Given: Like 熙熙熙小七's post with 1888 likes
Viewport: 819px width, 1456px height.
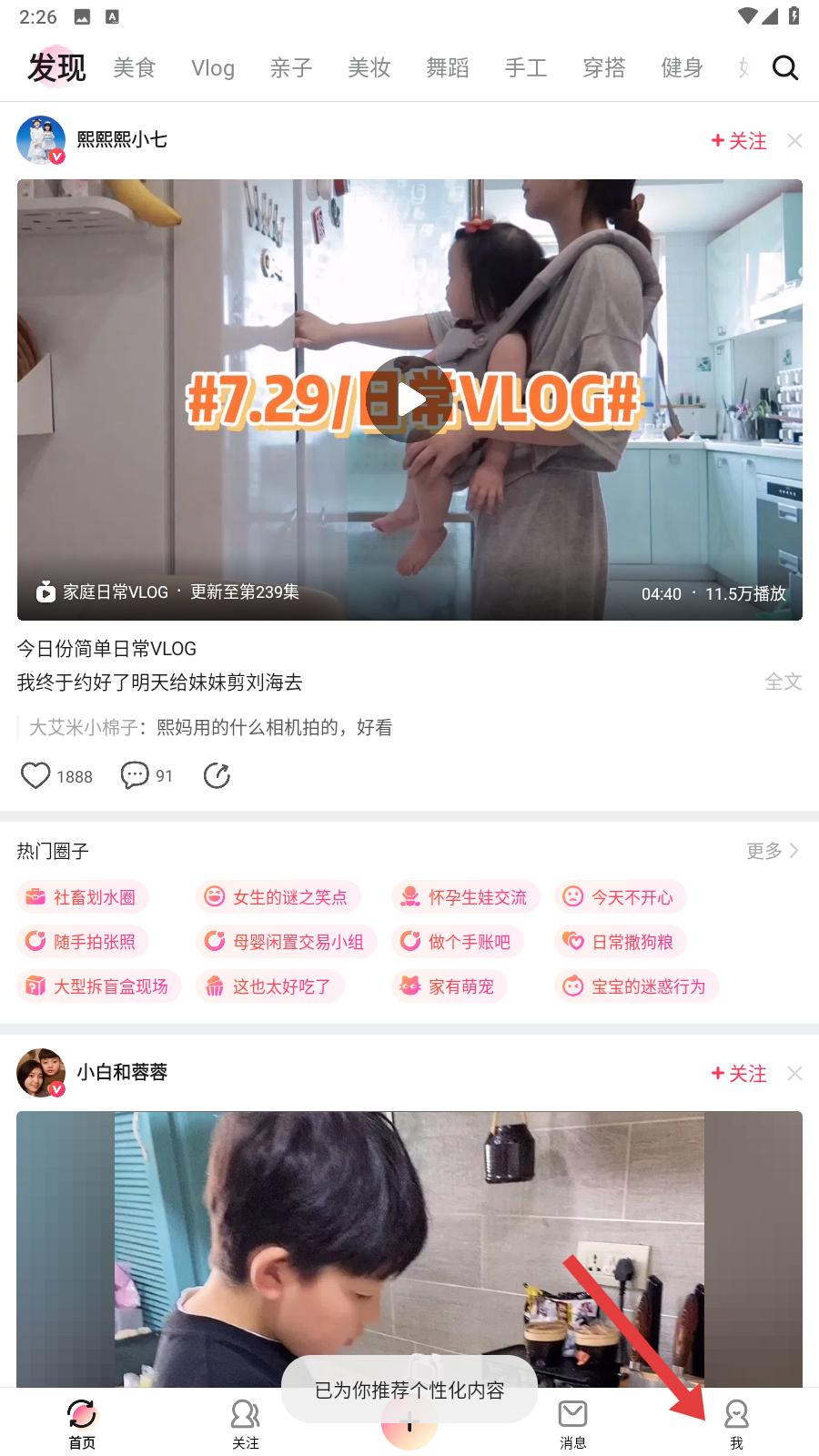Looking at the screenshot, I should [x=36, y=775].
